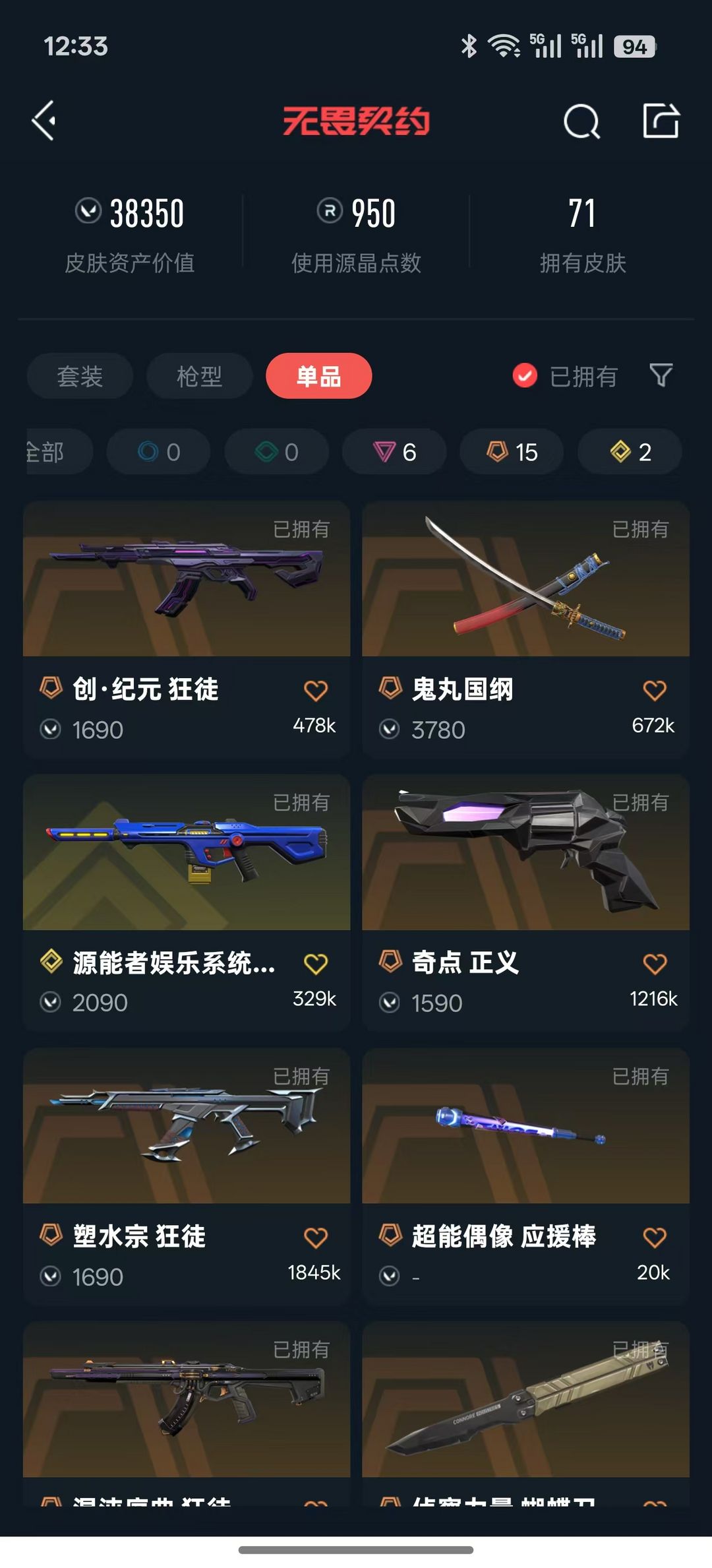Tap the back arrow to return
The width and height of the screenshot is (712, 1568).
pyautogui.click(x=44, y=121)
